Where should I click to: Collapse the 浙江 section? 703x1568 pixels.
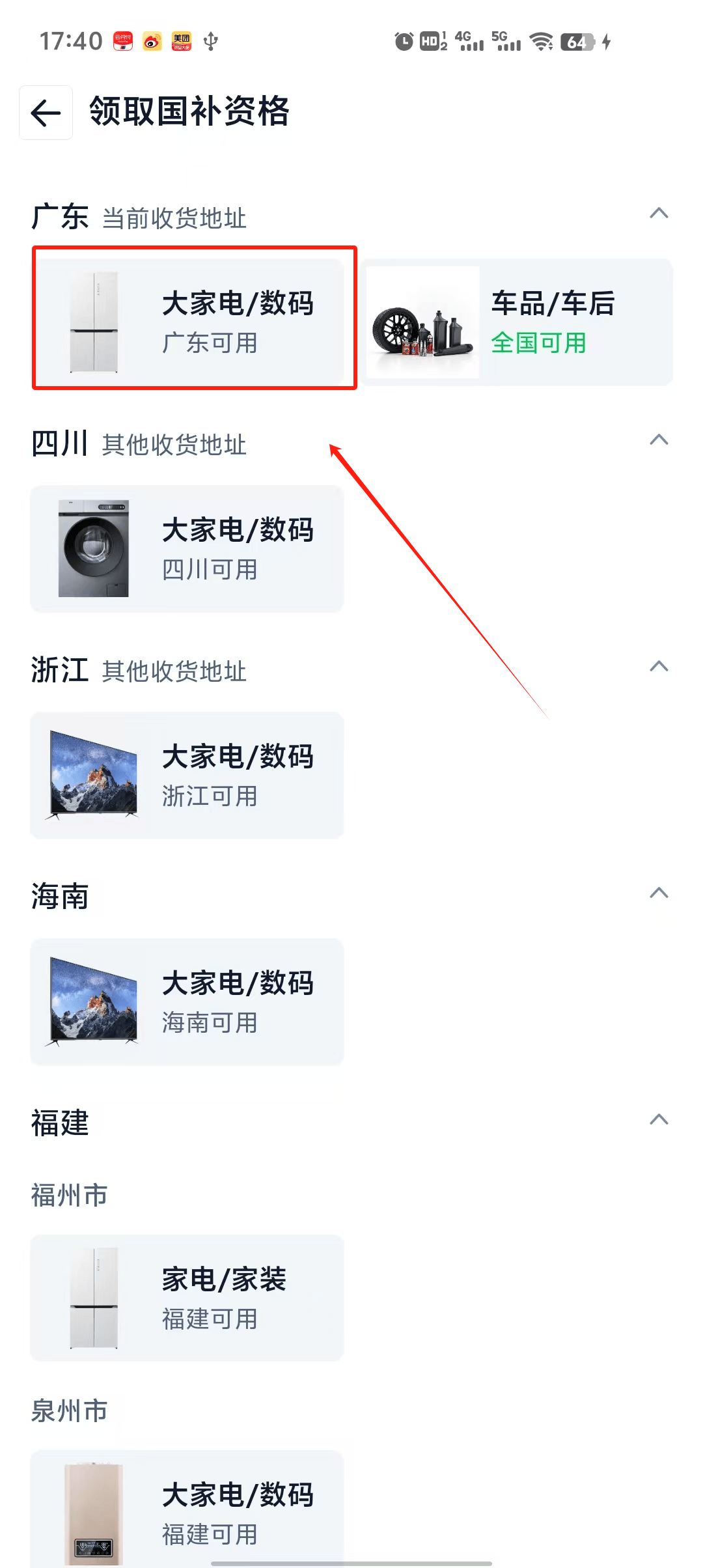point(659,667)
